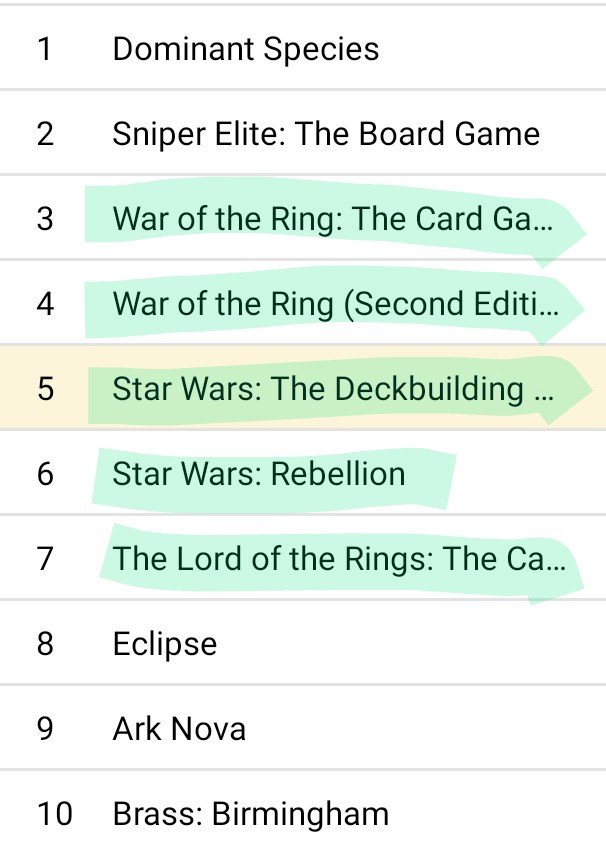Select War of the Ring: The Card Game row
606x853 pixels.
coord(331,219)
